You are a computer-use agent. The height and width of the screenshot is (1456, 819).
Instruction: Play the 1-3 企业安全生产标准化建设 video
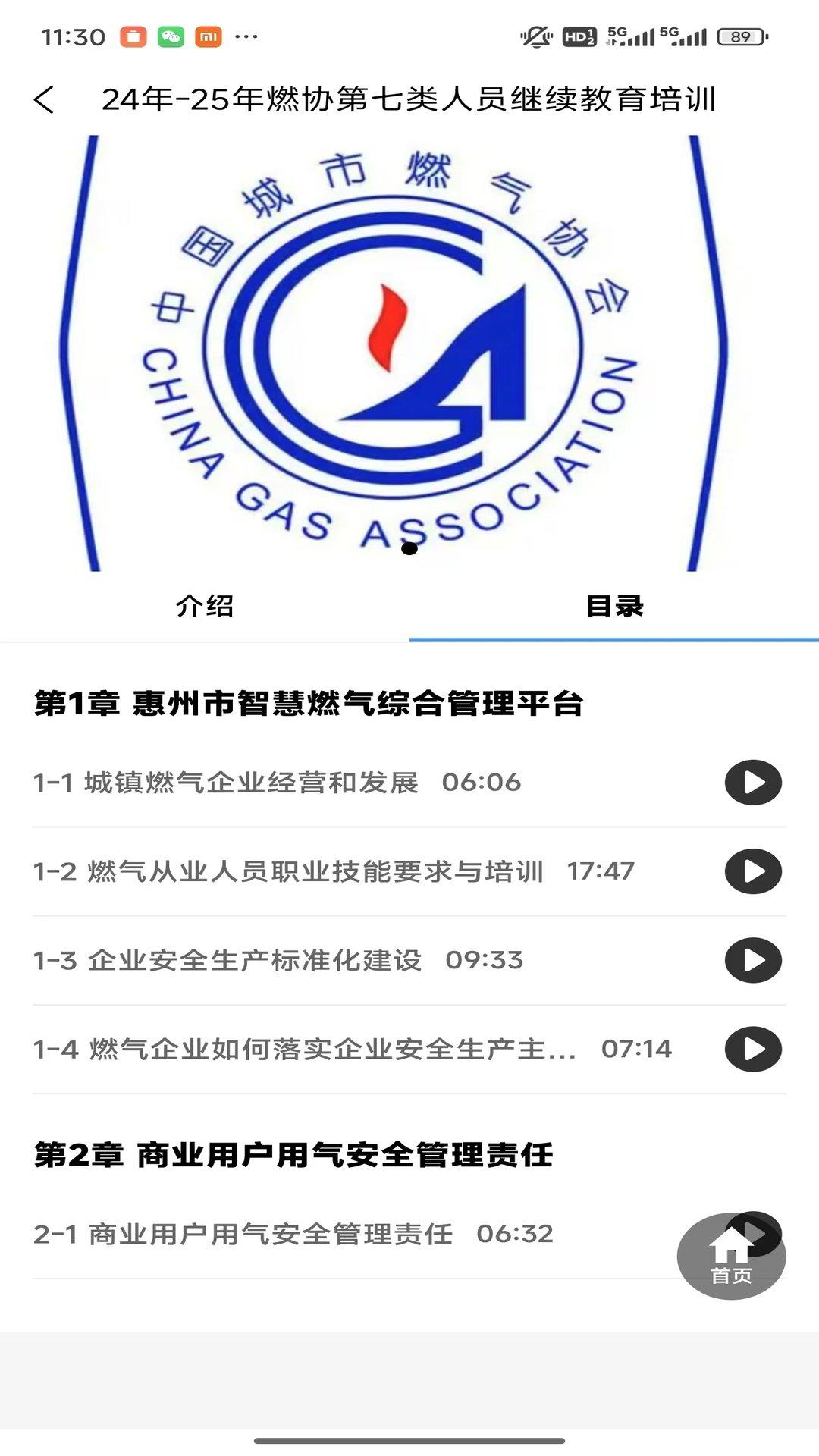pos(754,961)
